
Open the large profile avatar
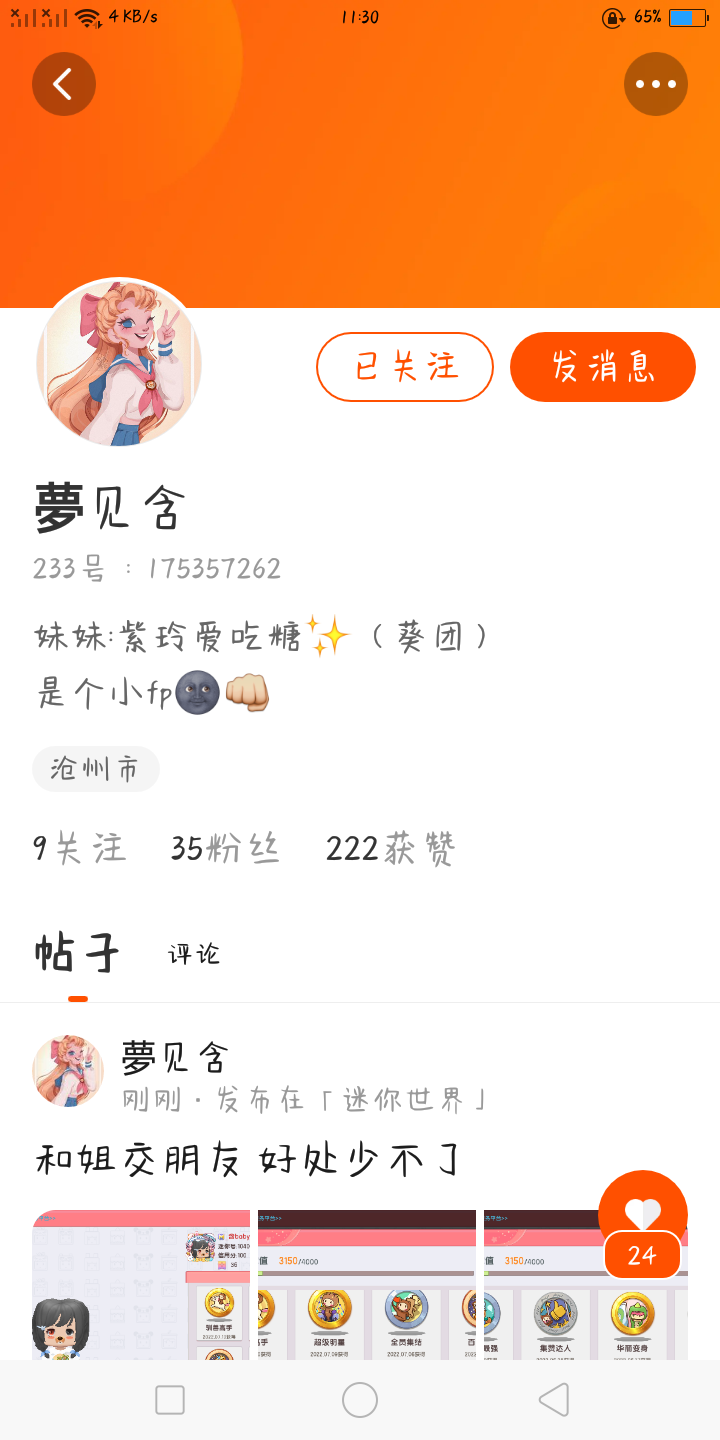[119, 362]
